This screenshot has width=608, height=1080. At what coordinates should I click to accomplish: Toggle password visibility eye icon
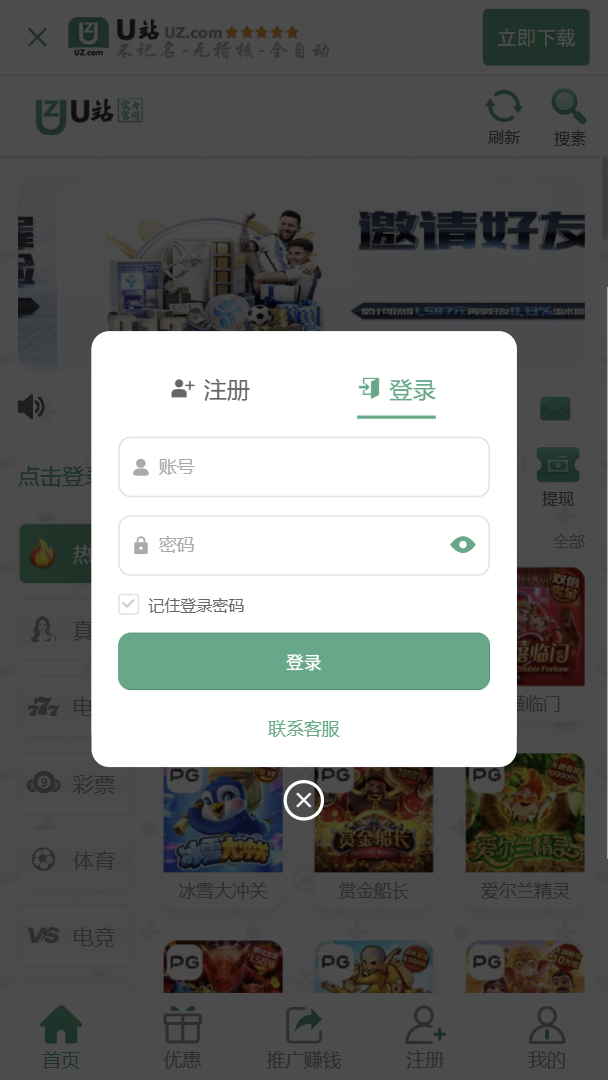tap(462, 545)
